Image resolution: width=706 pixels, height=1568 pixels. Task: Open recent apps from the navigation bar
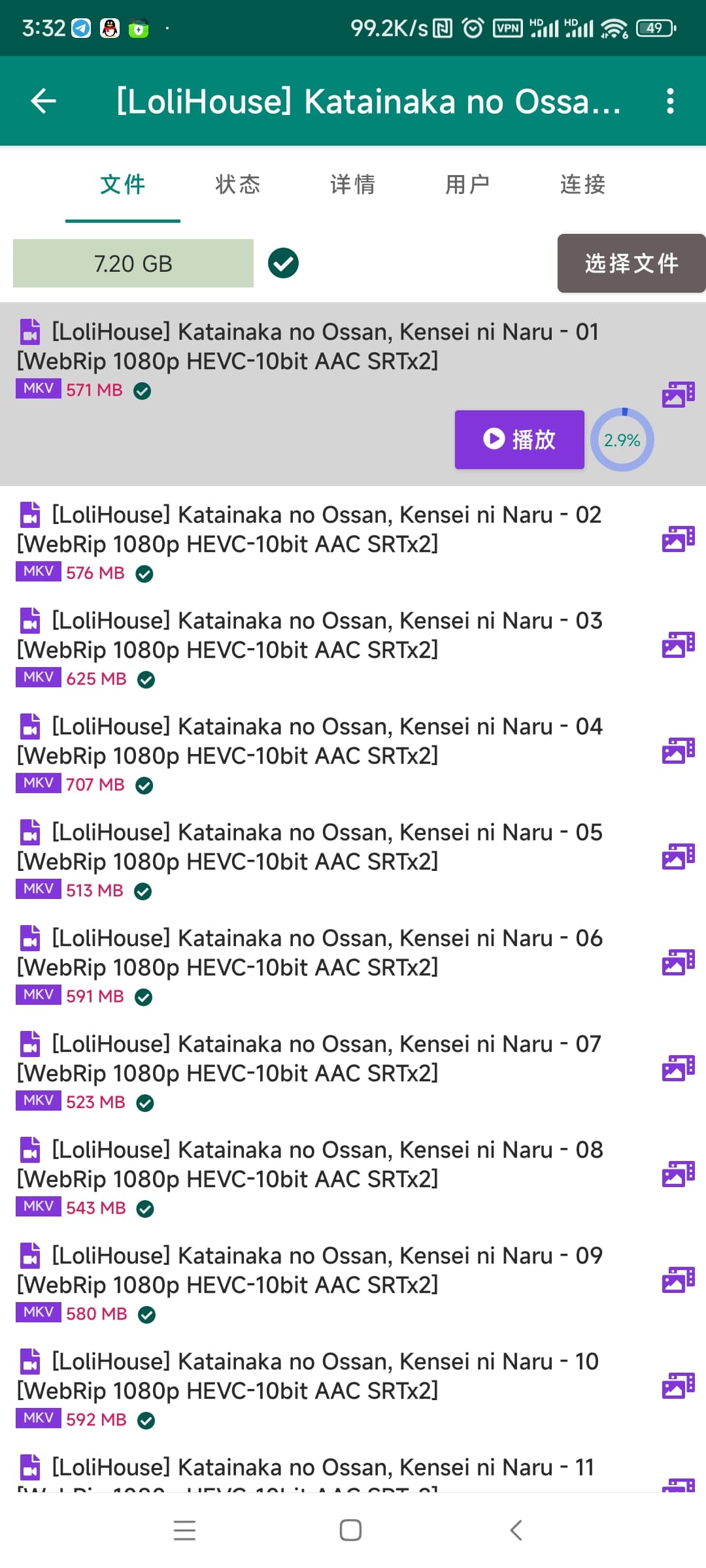tap(184, 1530)
